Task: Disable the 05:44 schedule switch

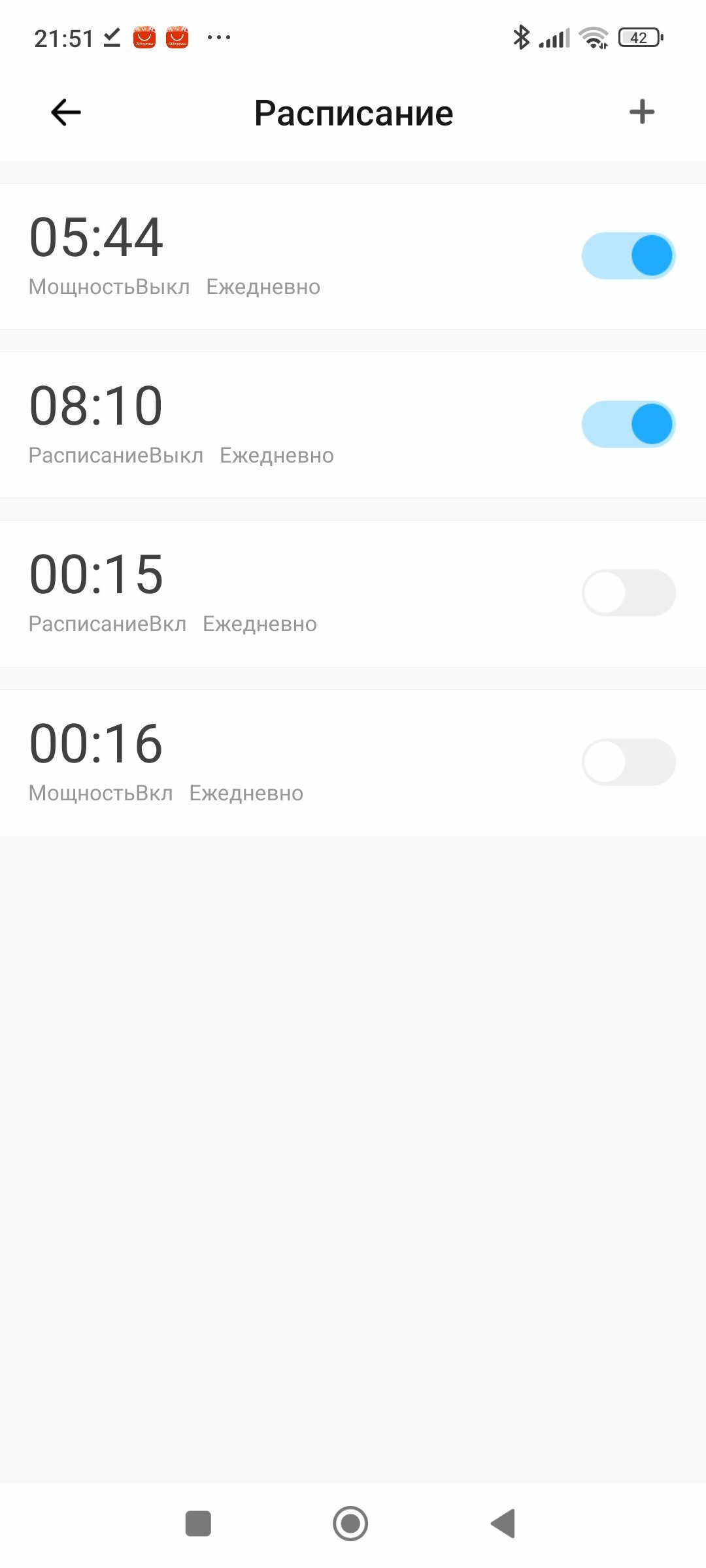Action: 628,255
